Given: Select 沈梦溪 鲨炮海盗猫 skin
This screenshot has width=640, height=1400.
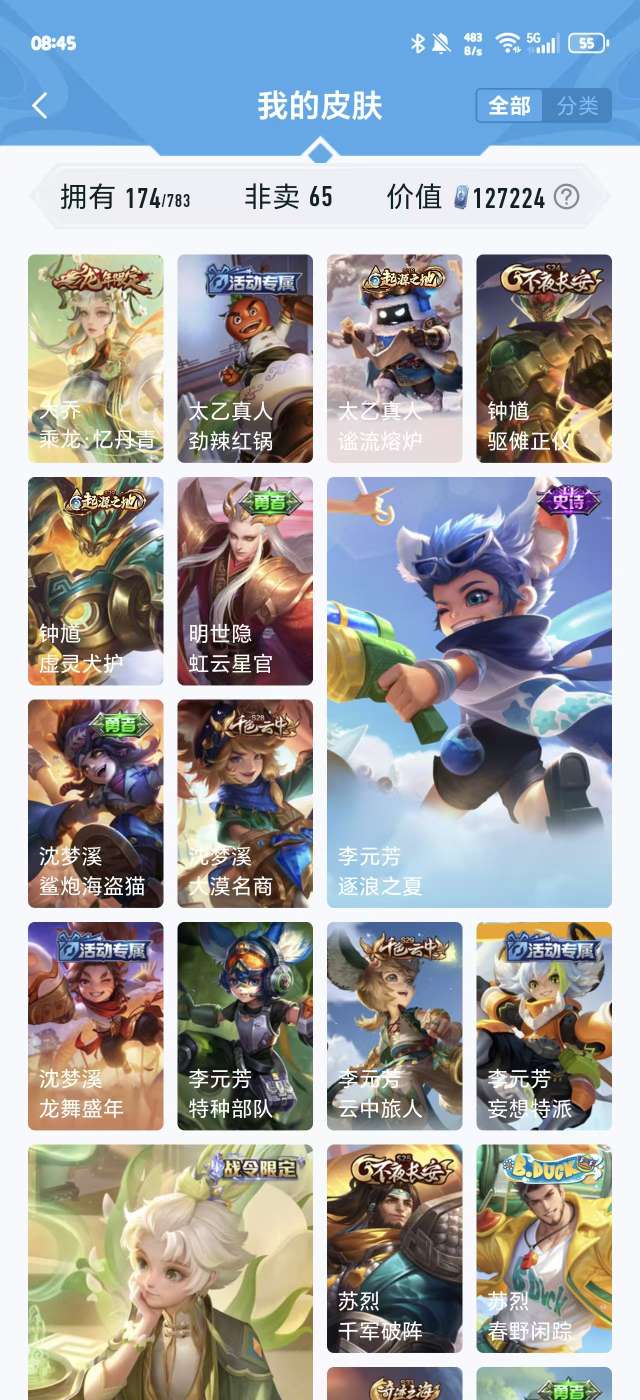Looking at the screenshot, I should [x=96, y=803].
